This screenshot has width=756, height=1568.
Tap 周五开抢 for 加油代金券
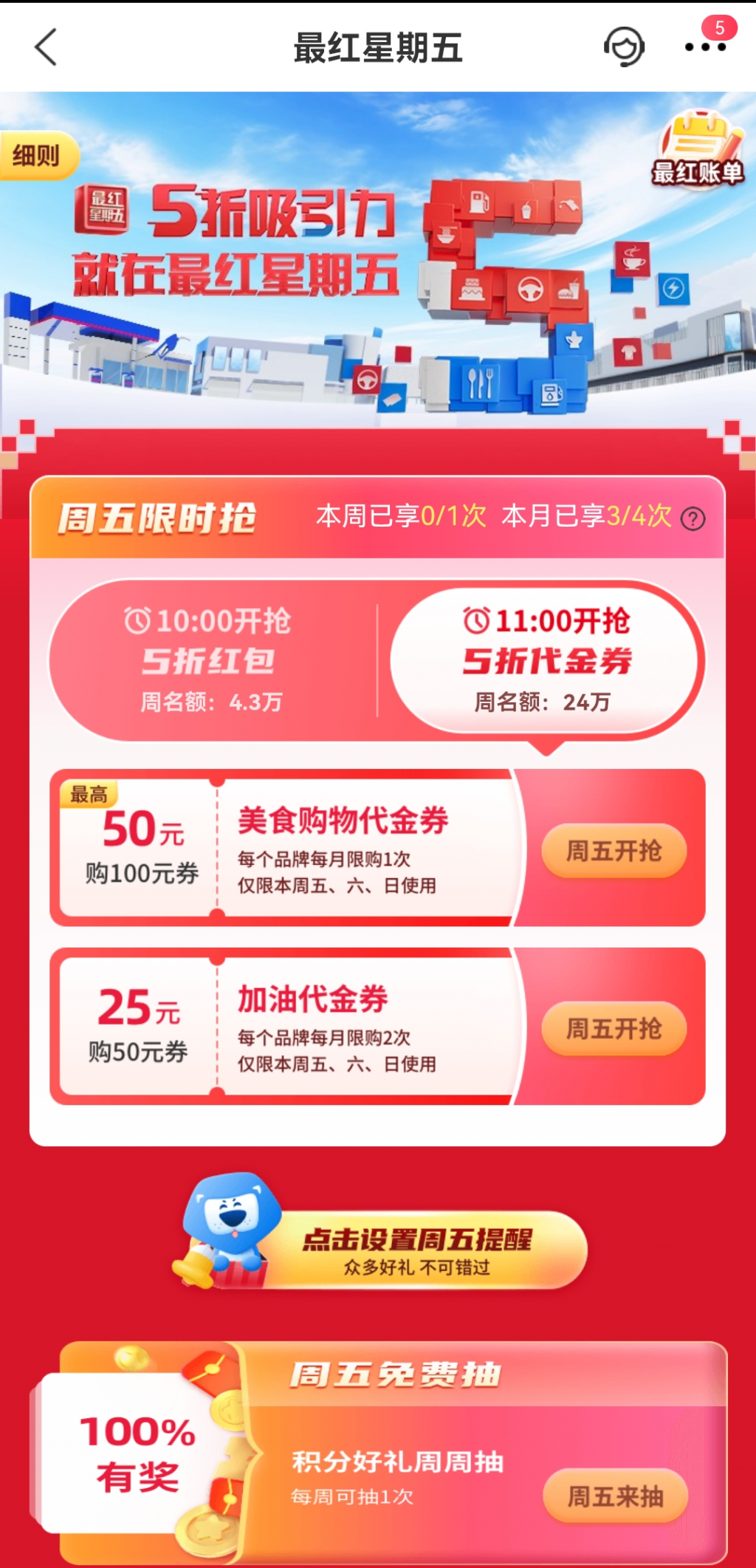click(x=614, y=1029)
